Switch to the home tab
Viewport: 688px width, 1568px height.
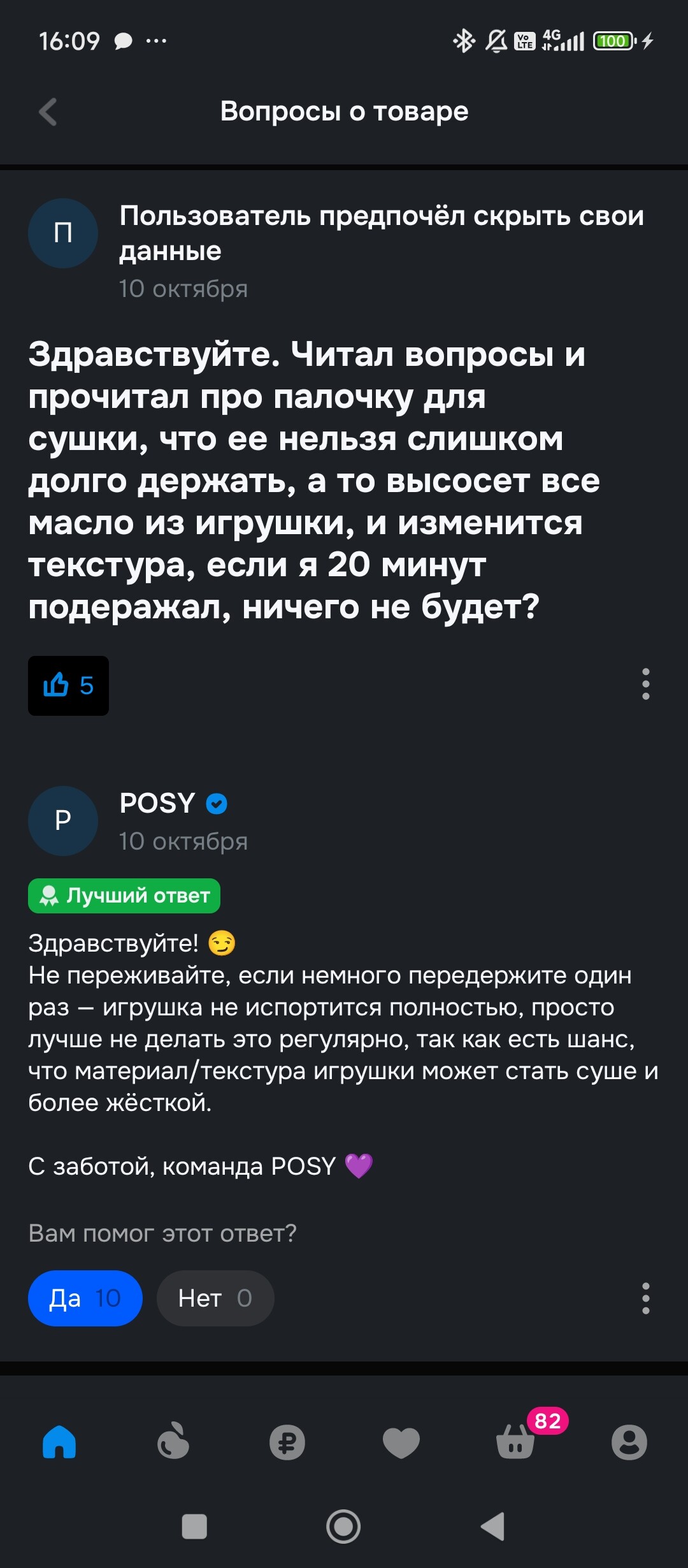click(59, 1442)
